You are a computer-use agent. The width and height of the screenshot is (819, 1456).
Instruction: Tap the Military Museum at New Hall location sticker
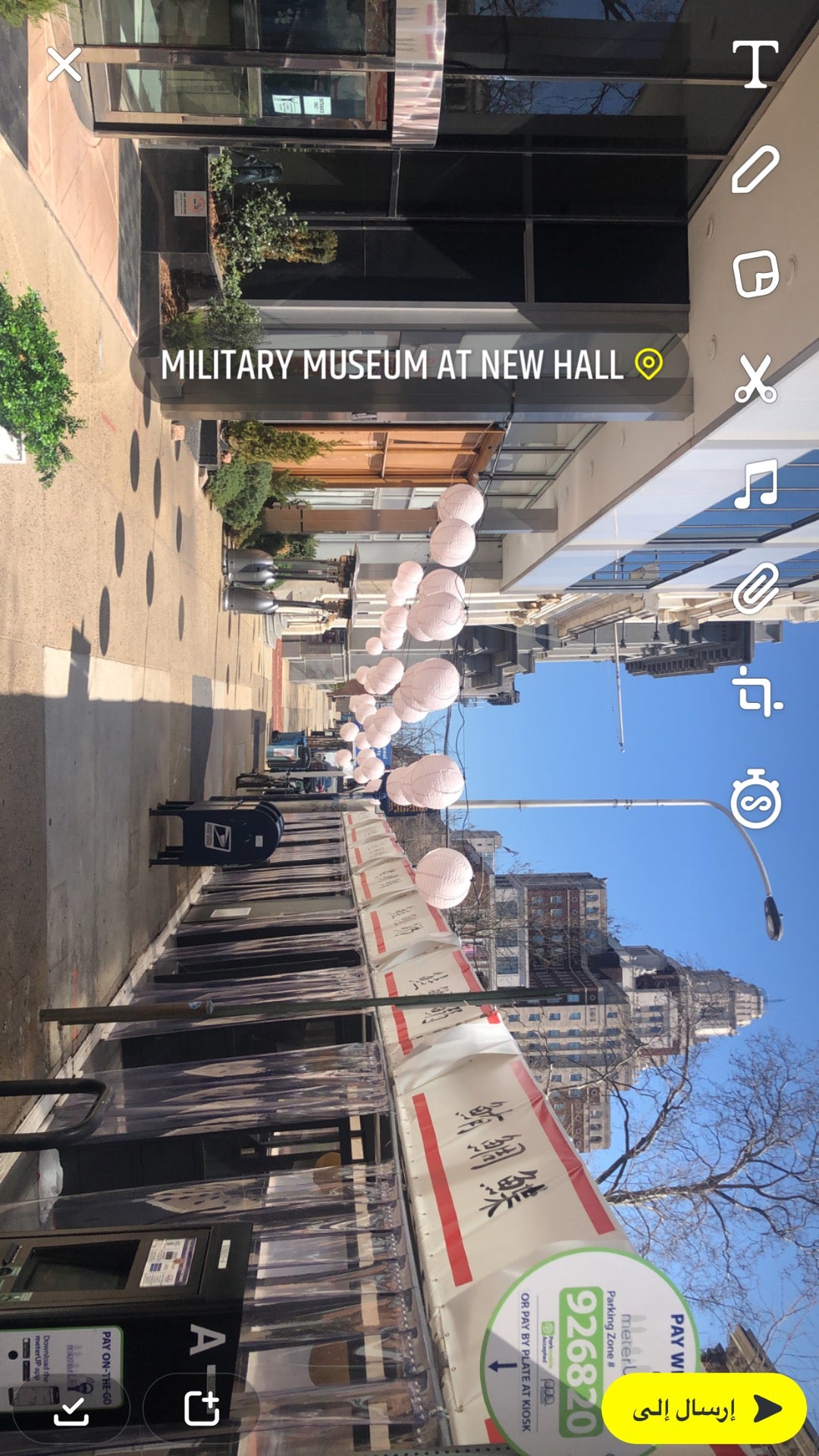(x=410, y=365)
